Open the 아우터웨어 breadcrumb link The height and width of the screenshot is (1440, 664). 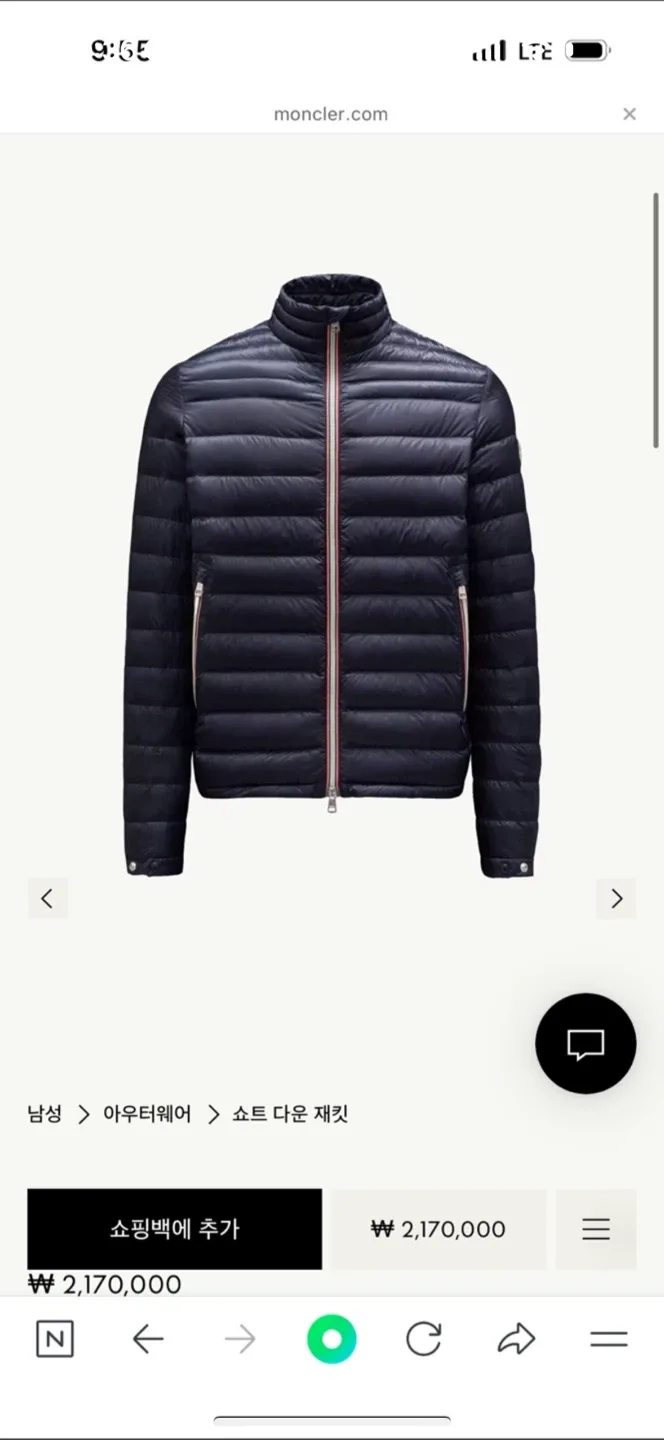pos(147,1114)
